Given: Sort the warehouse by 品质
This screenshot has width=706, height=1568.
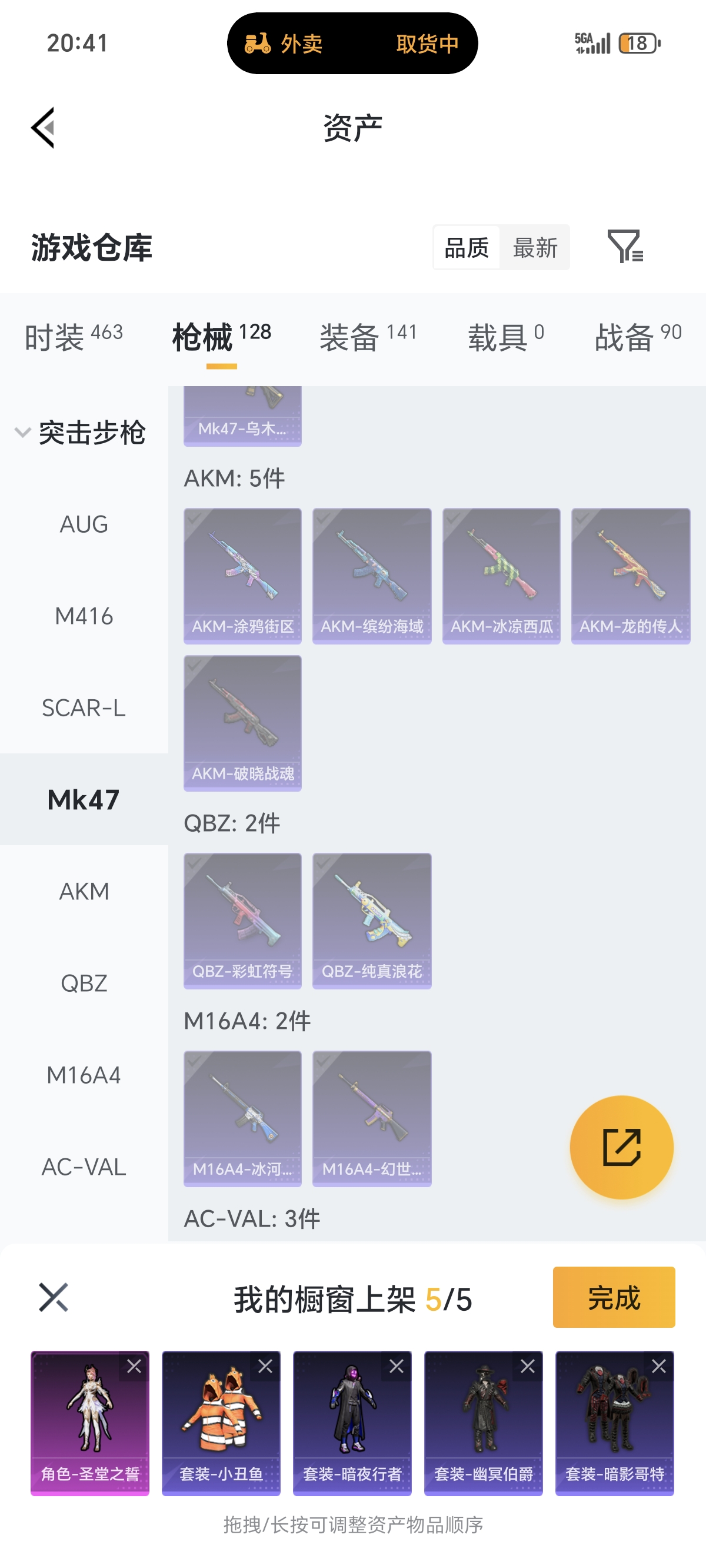Looking at the screenshot, I should [467, 248].
